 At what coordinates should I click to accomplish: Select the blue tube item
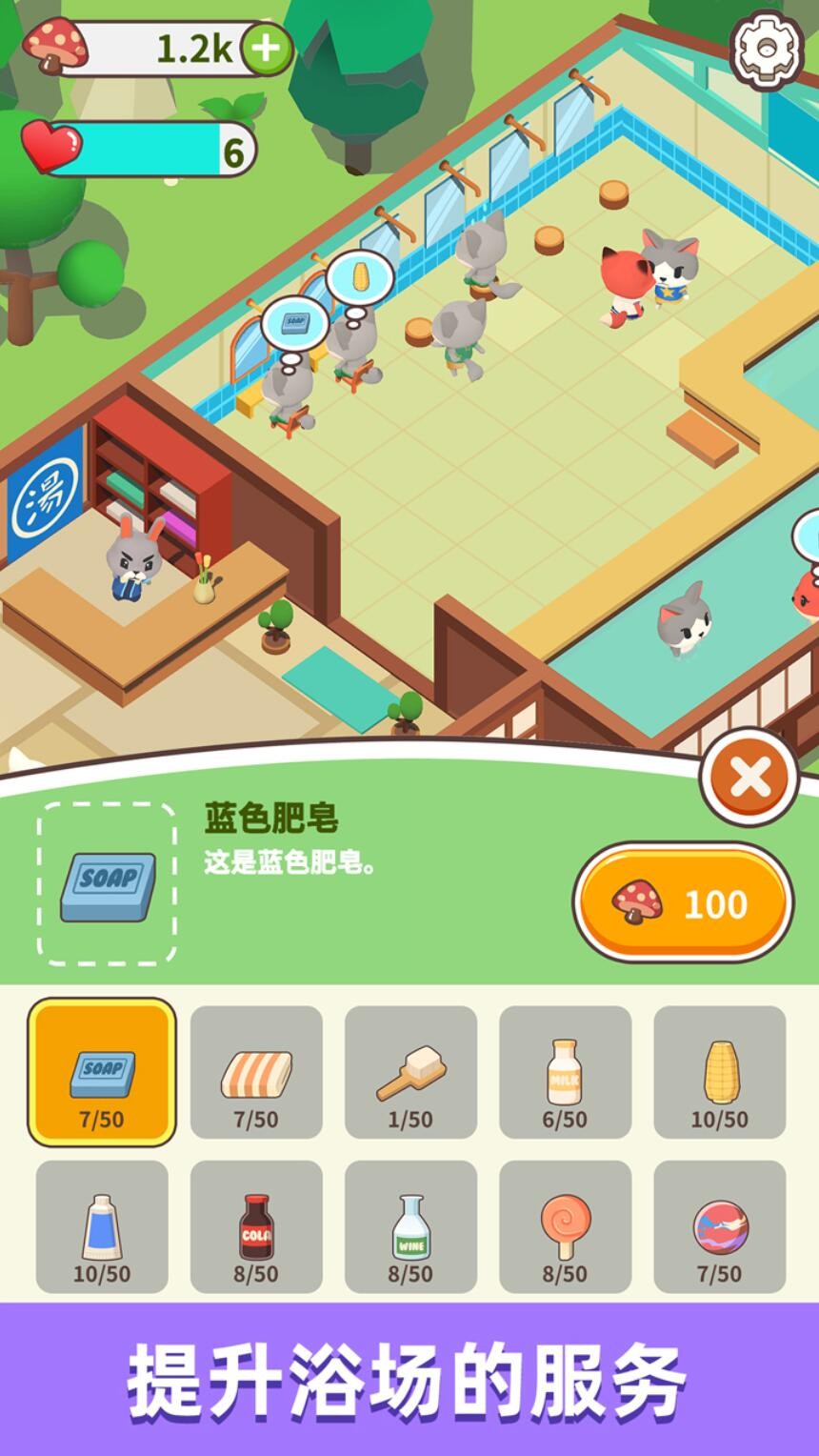[x=102, y=1226]
